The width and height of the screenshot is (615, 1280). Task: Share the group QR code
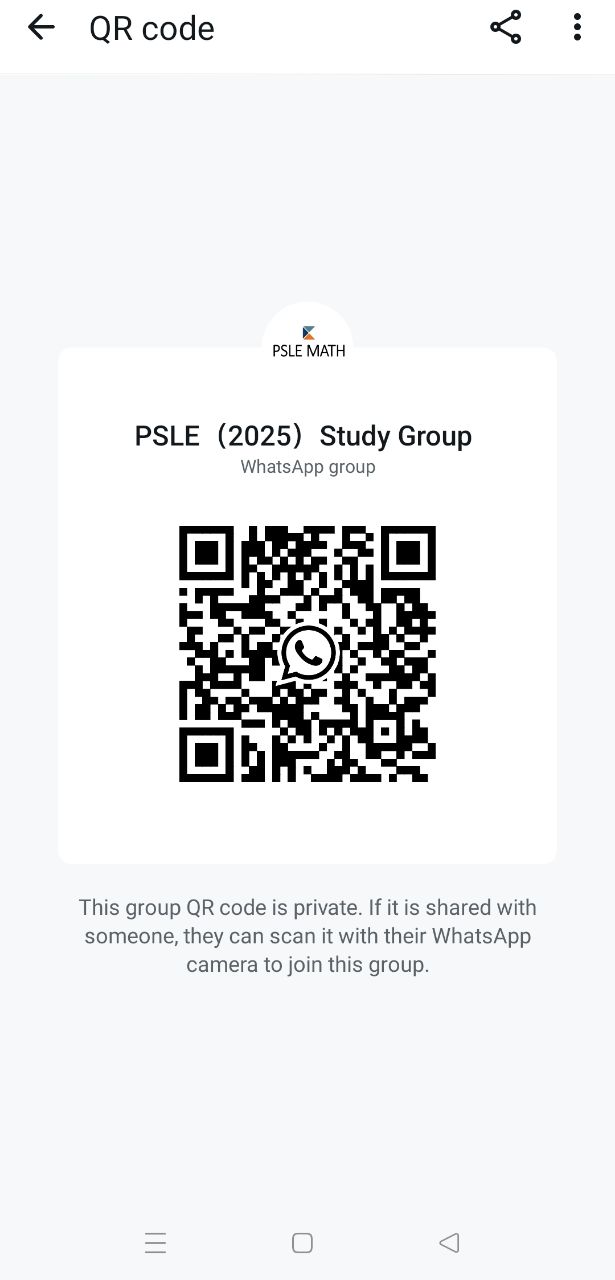click(x=506, y=28)
